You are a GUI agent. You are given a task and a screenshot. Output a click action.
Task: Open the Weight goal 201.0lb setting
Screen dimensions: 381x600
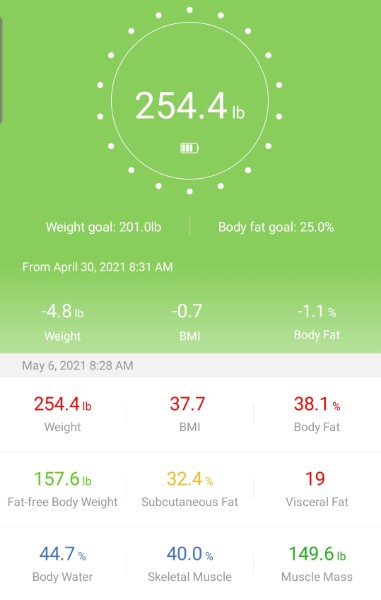click(x=103, y=227)
